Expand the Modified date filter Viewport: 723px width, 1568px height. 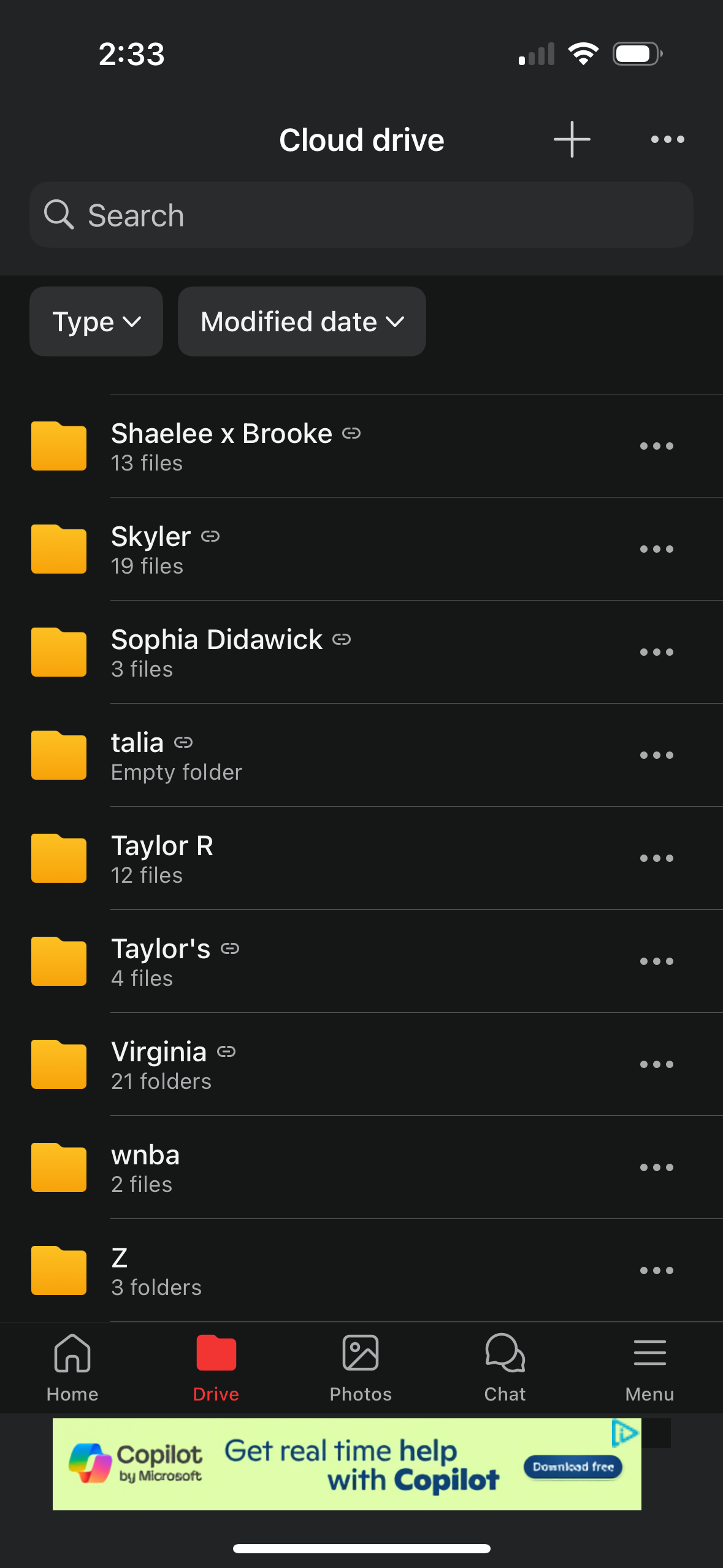tap(302, 321)
